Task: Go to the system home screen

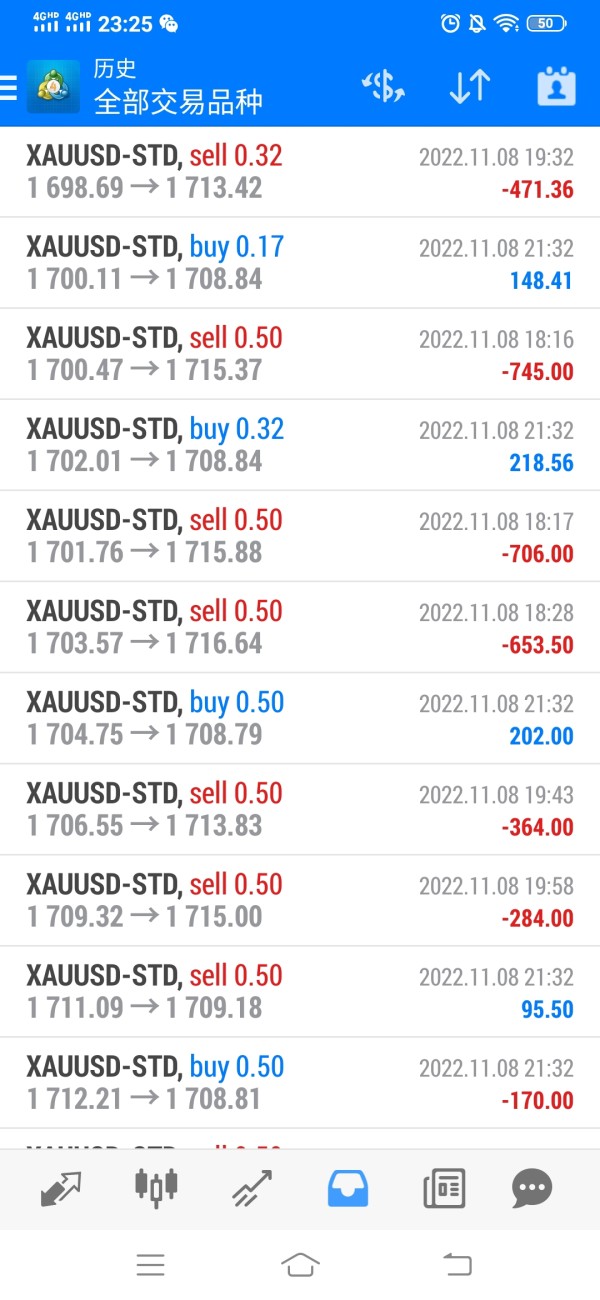Action: coord(300,1264)
